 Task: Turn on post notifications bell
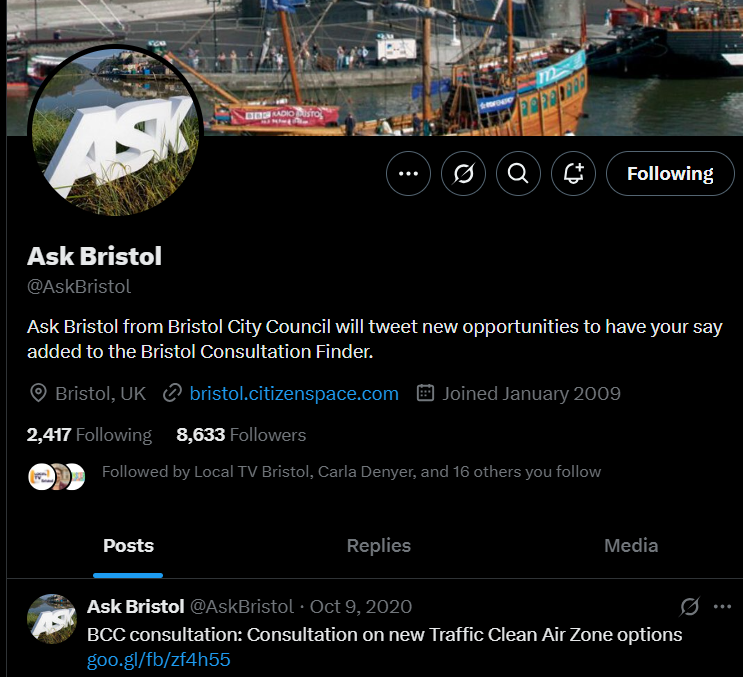(573, 174)
